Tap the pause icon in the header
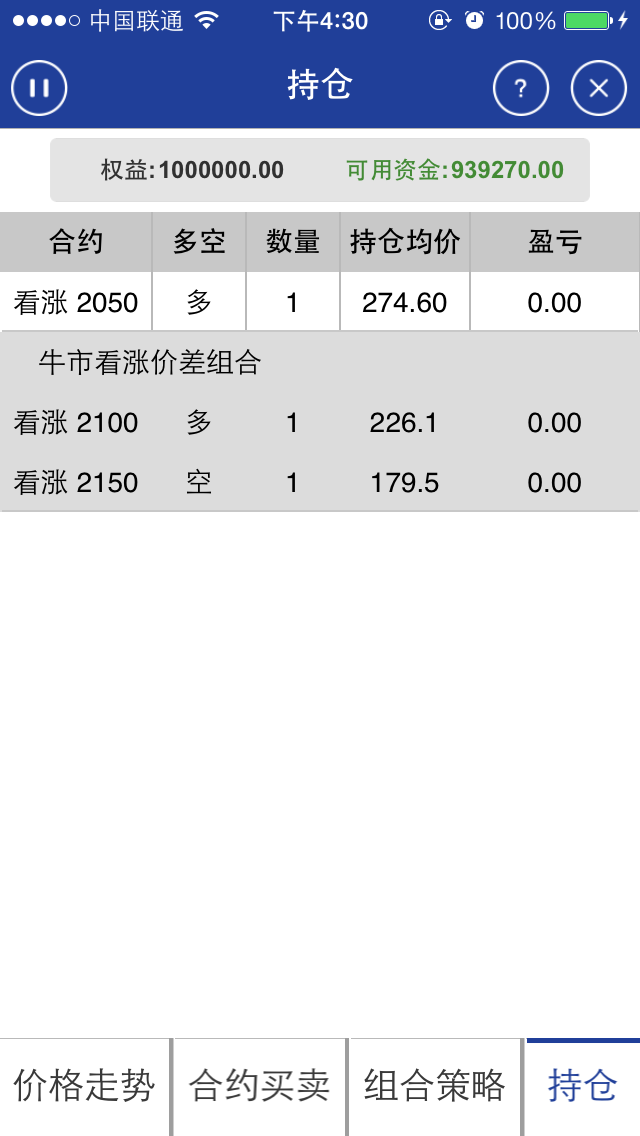Screen dimensions: 640x1136 pos(39,88)
